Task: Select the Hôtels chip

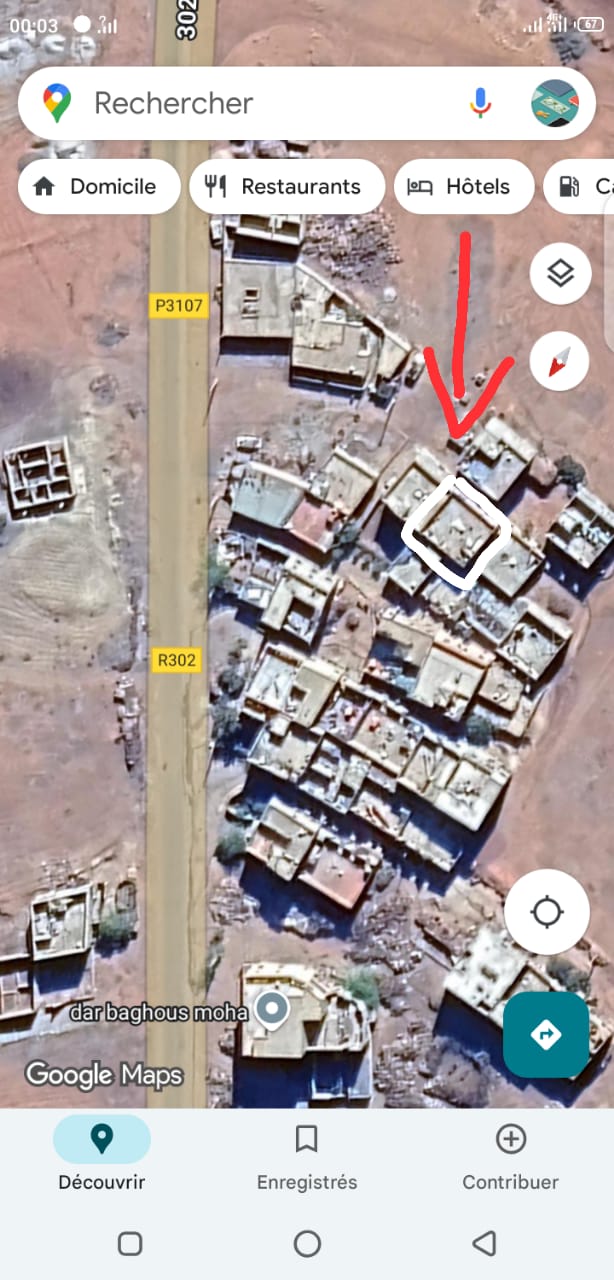Action: [463, 187]
